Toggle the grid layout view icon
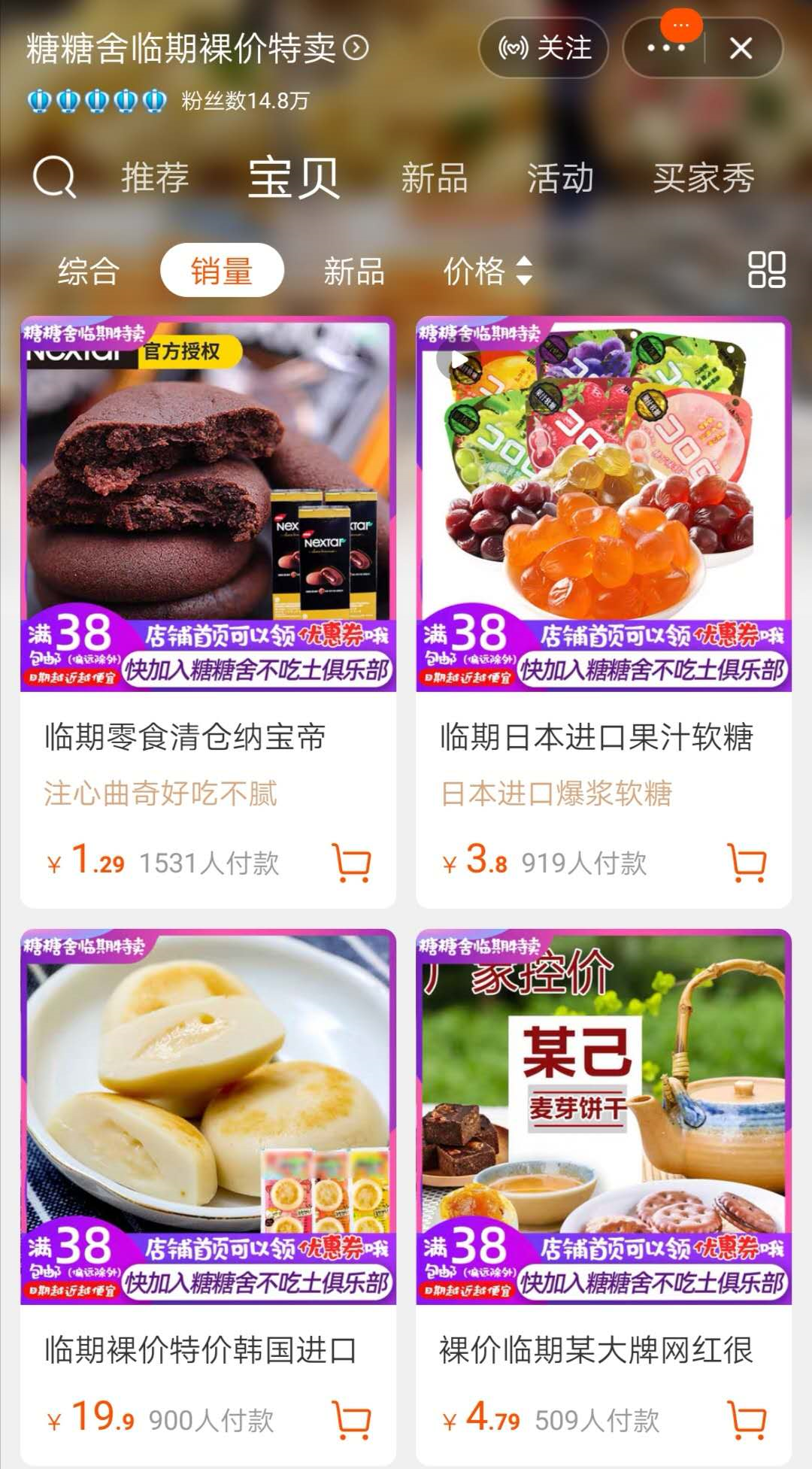The image size is (812, 1469). pyautogui.click(x=766, y=270)
